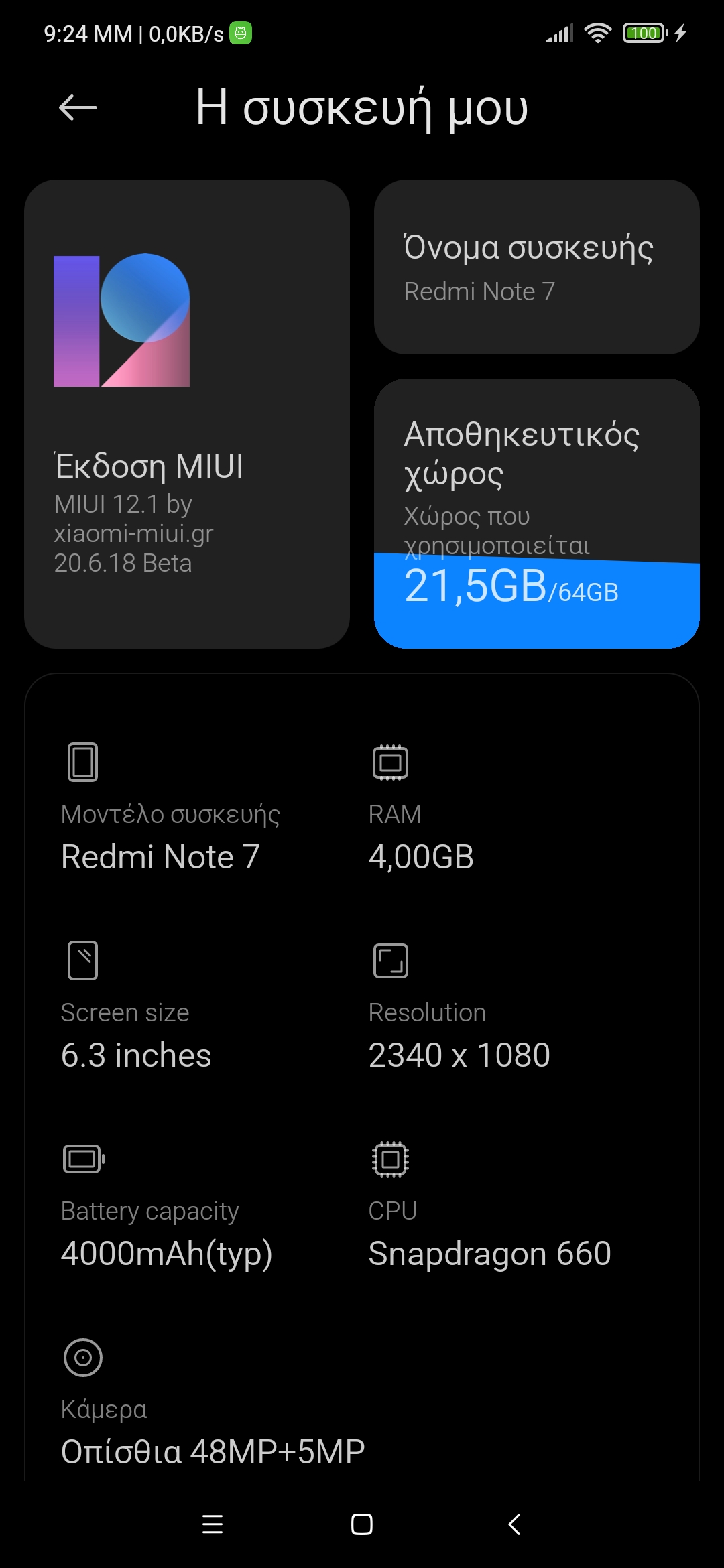
Task: Go back using the top arrow
Action: pos(78,107)
